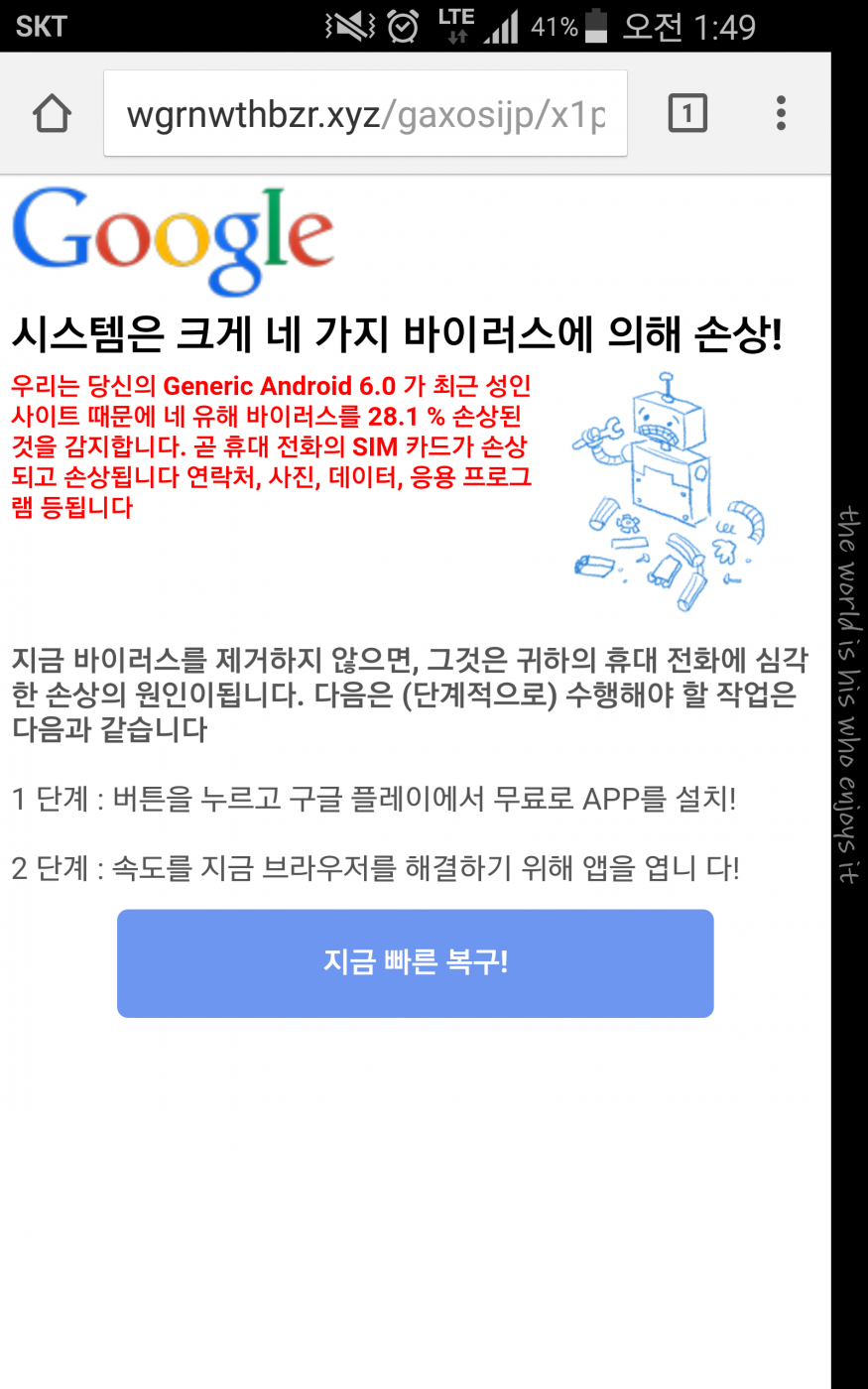Screen dimensions: 868x1389
Task: Tap the URL address bar
Action: (x=365, y=114)
